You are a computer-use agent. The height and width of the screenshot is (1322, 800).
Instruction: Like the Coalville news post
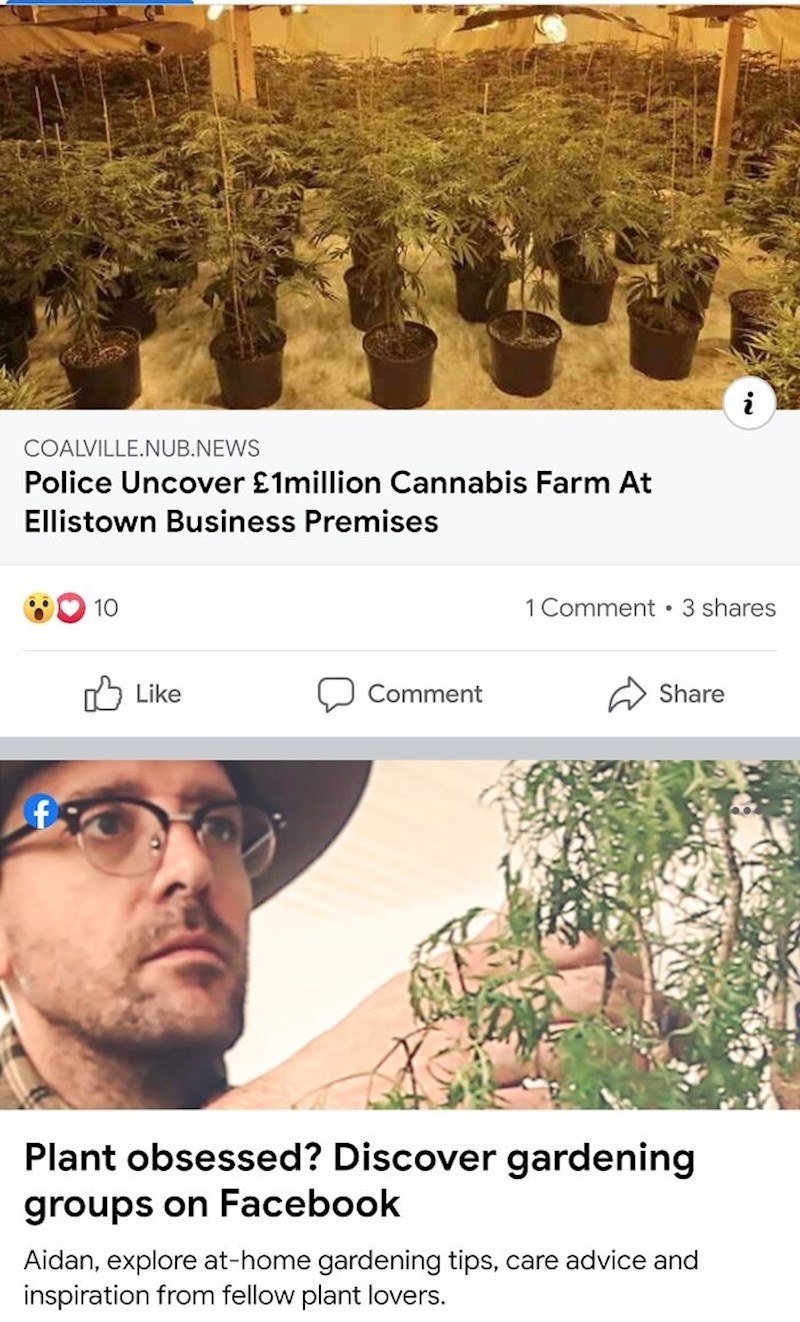[x=133, y=694]
